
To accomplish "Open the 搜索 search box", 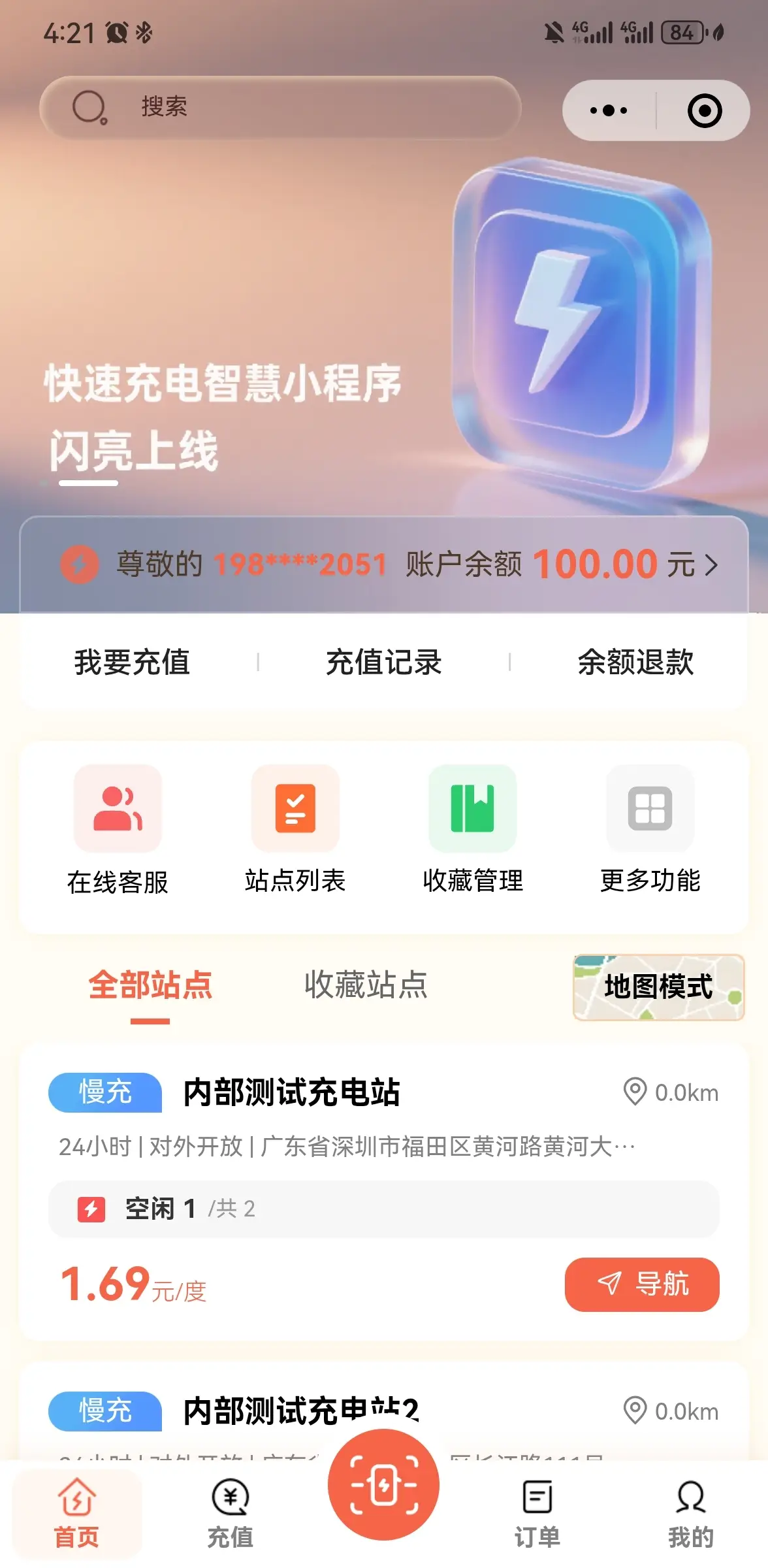I will (x=281, y=107).
